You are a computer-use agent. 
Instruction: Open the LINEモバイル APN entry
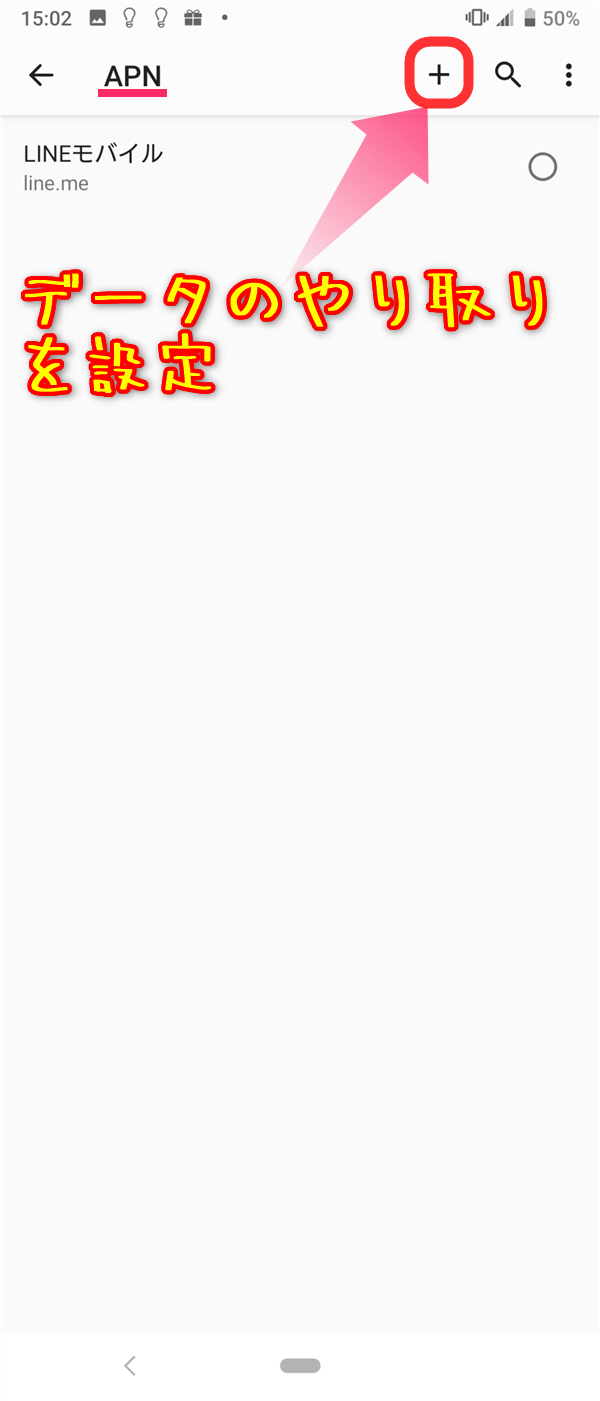[x=200, y=167]
